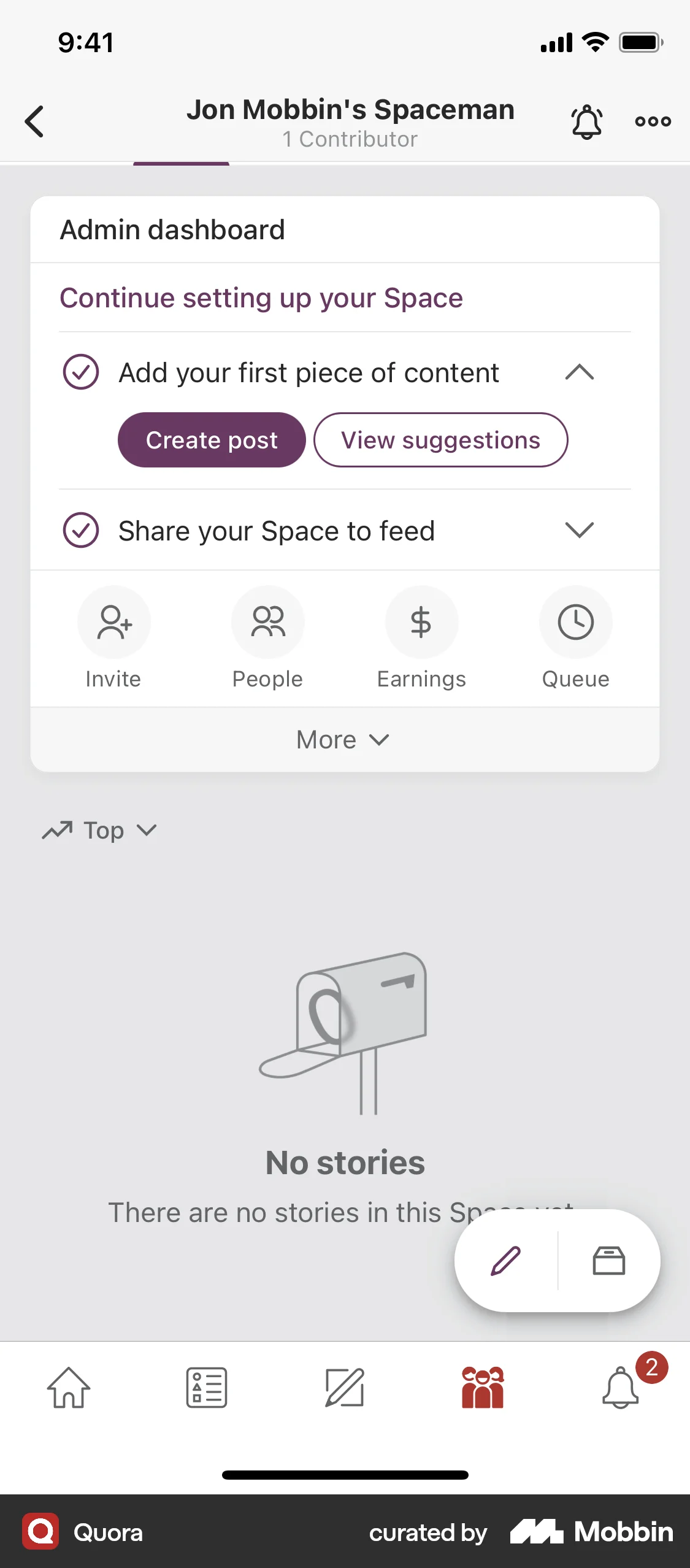Open Space notification settings via bell icon
This screenshot has height=1568, width=690.
coord(586,121)
